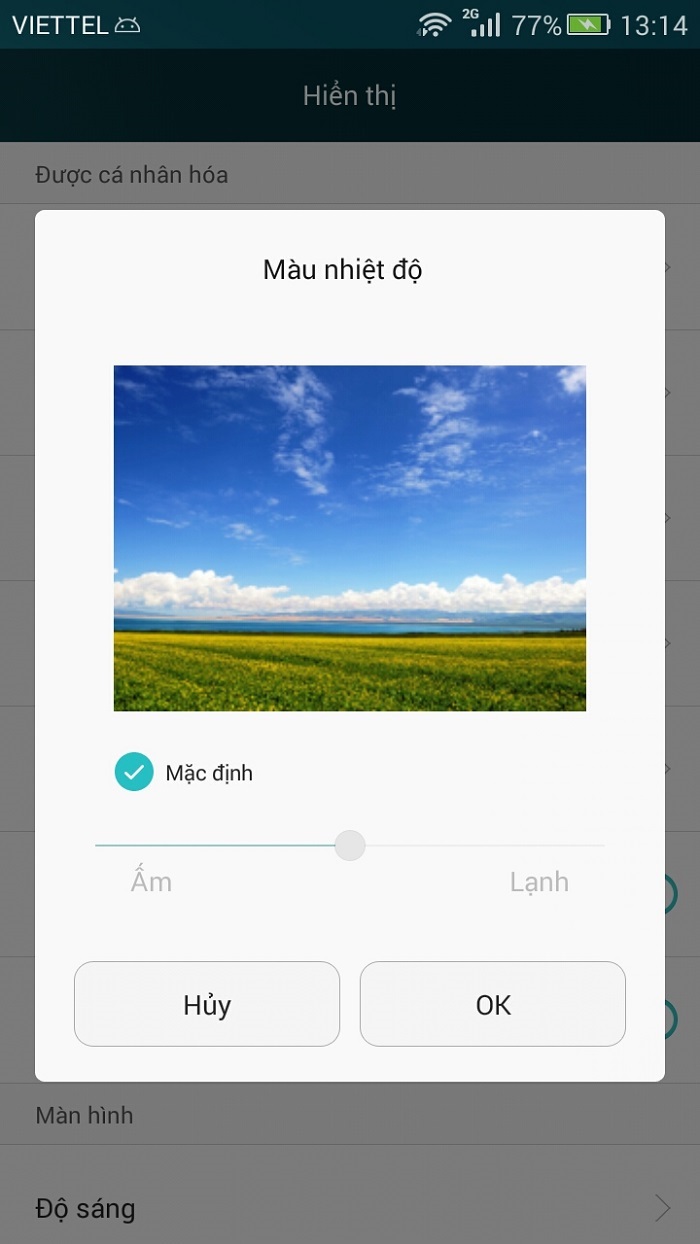This screenshot has height=1244, width=700.
Task: Confirm with the OK button
Action: (493, 1004)
